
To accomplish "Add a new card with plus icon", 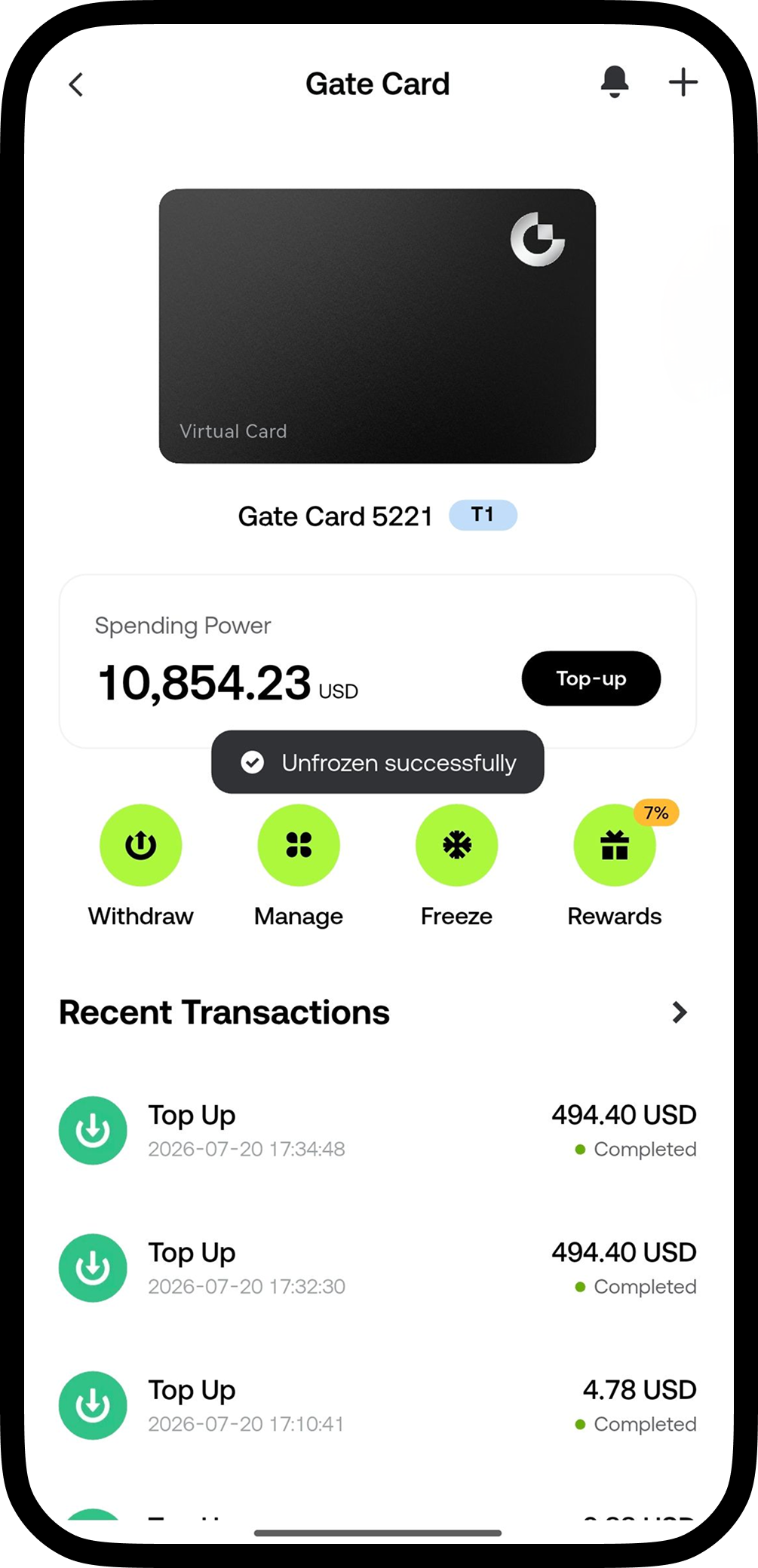I will [683, 82].
